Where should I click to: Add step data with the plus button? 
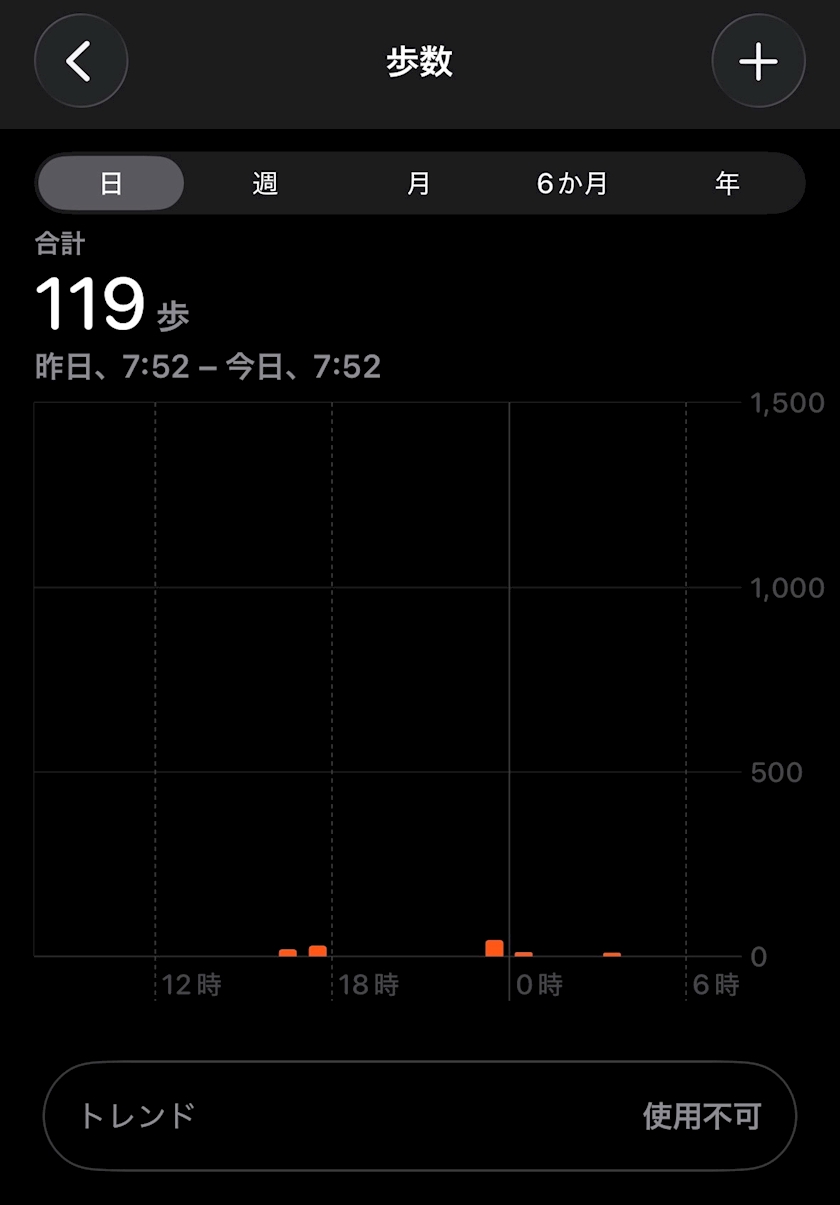click(758, 62)
